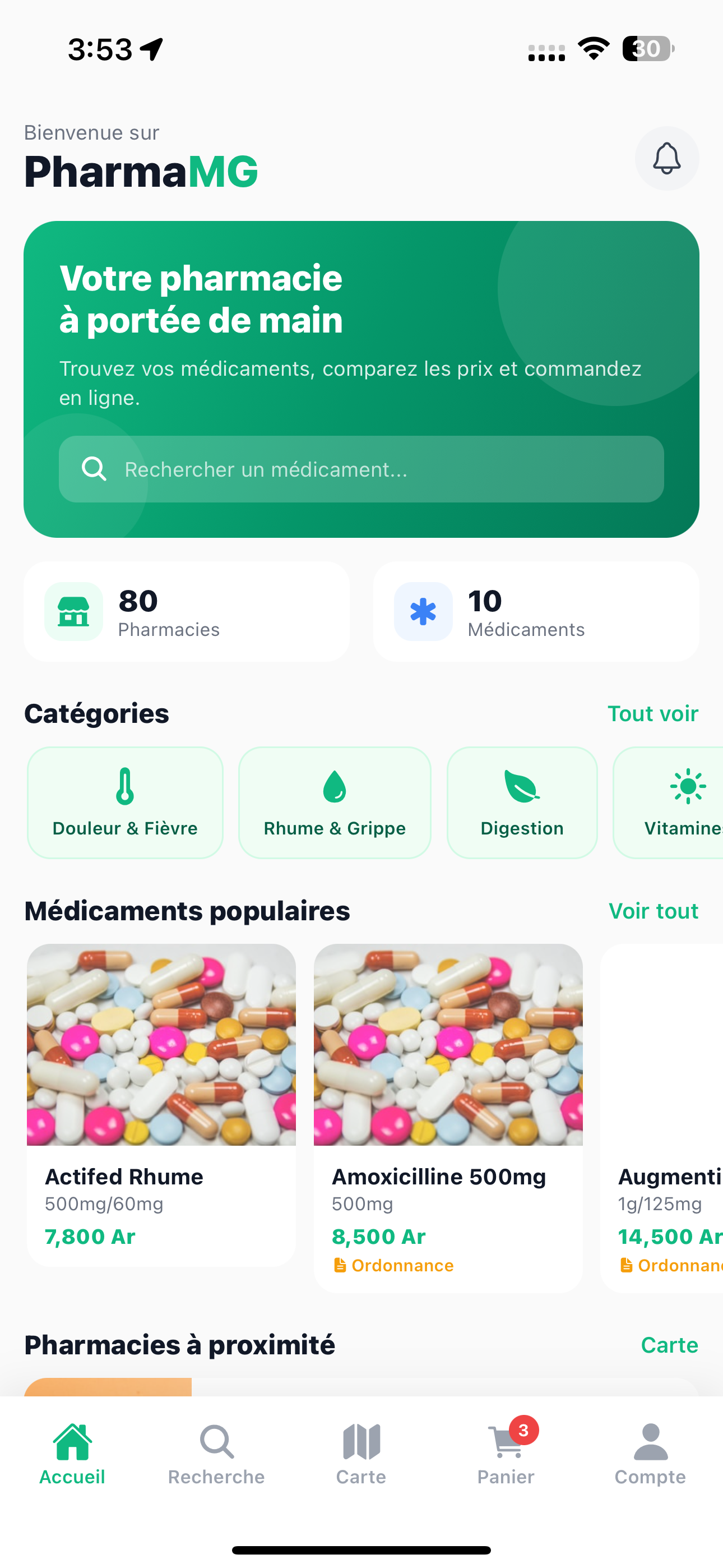Click Carte beside Pharmacies à proximité
The width and height of the screenshot is (723, 1568).
click(x=669, y=1345)
